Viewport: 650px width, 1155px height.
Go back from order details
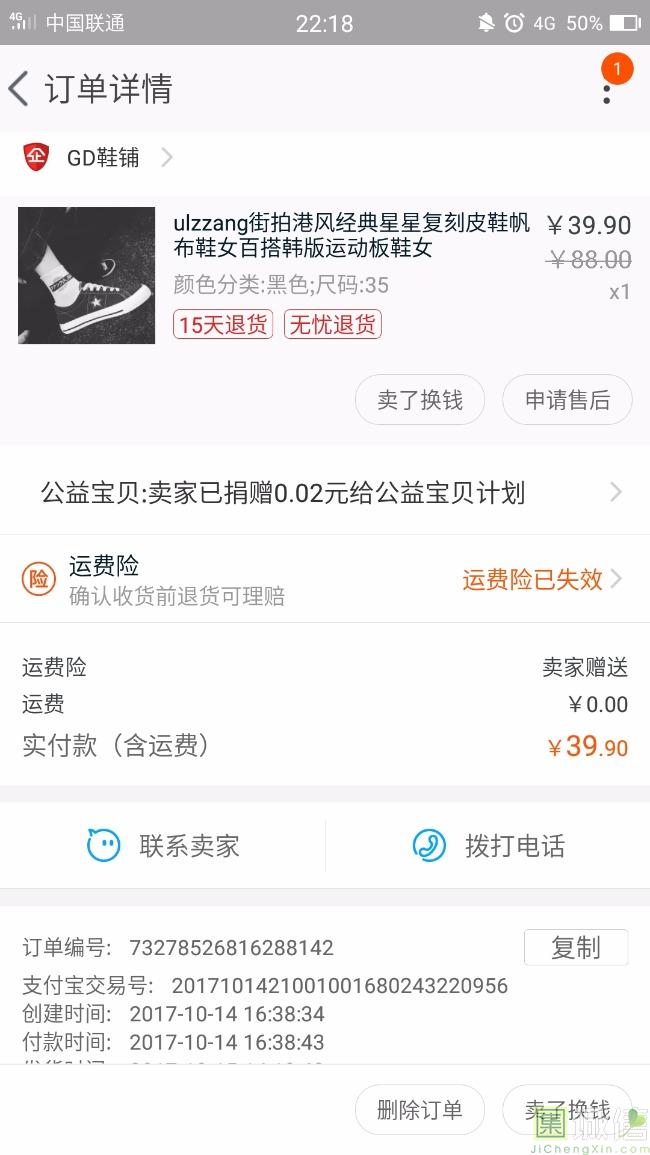click(19, 89)
